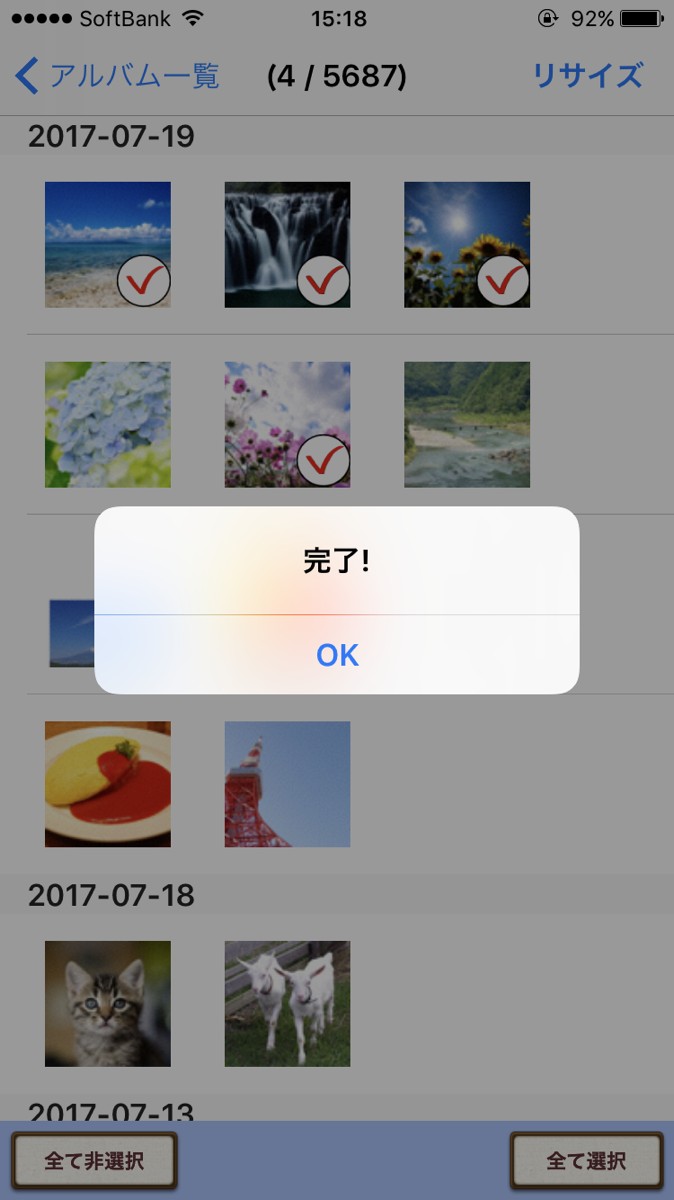Viewport: 674px width, 1200px height.
Task: Select the mountain river photo
Action: (x=467, y=424)
